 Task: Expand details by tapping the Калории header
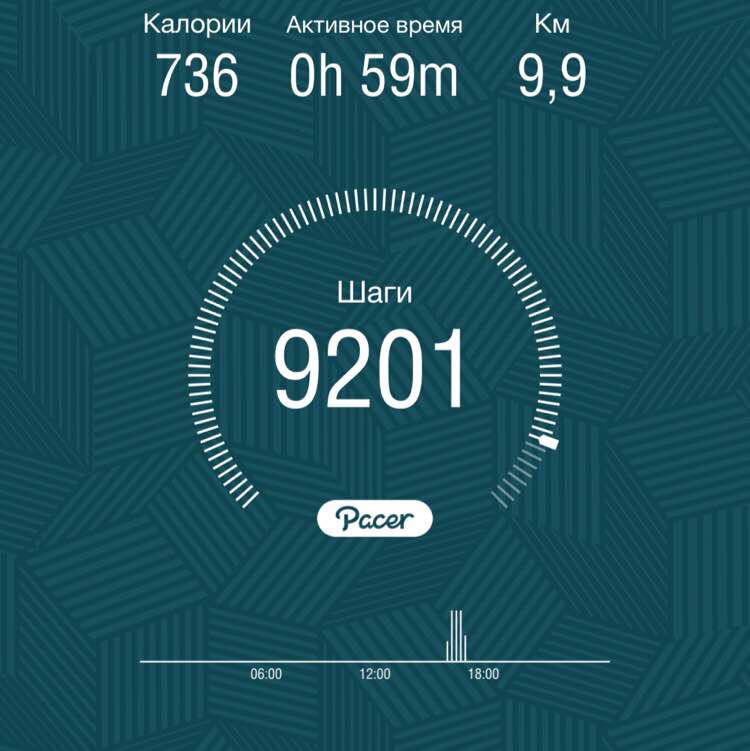[x=196, y=22]
